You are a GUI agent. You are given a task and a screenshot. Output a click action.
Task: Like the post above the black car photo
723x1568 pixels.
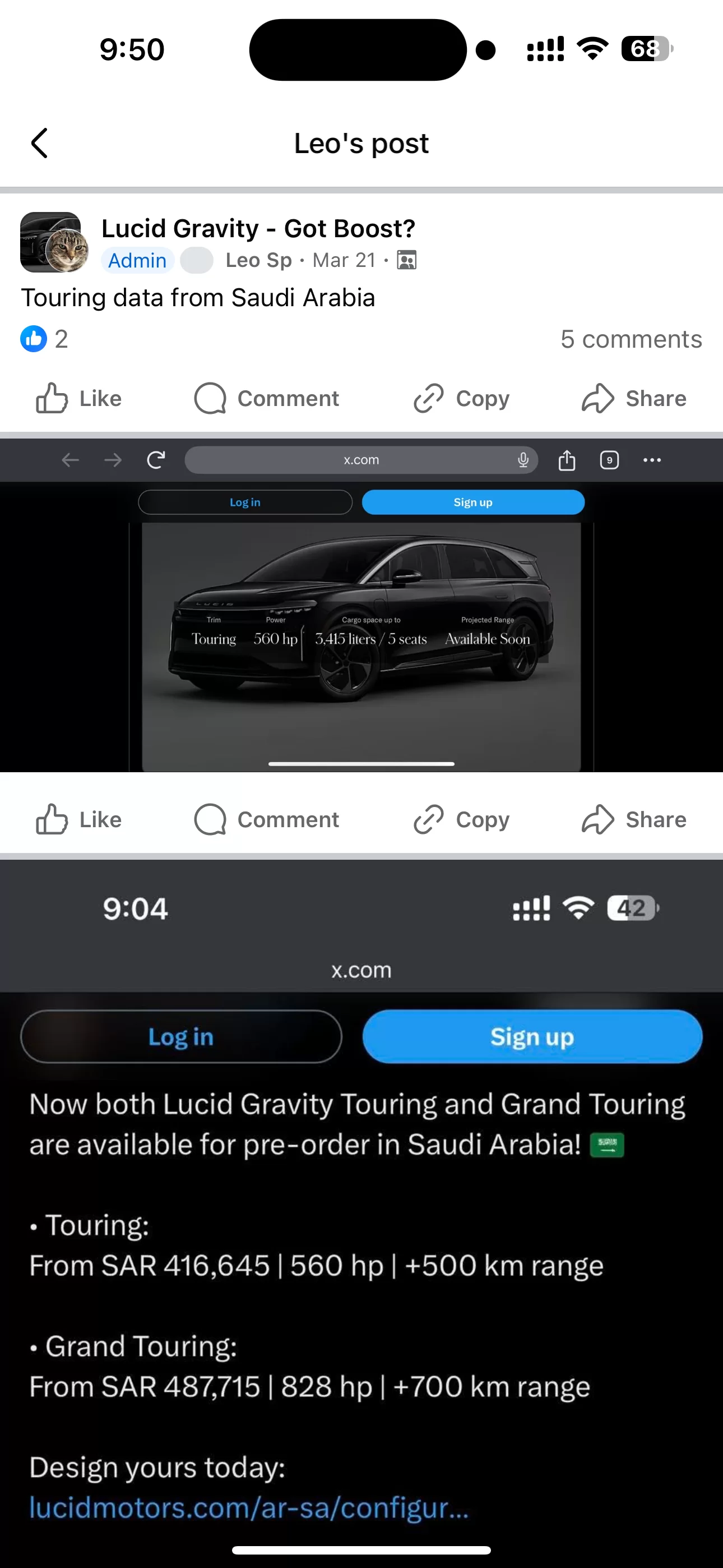click(x=78, y=398)
